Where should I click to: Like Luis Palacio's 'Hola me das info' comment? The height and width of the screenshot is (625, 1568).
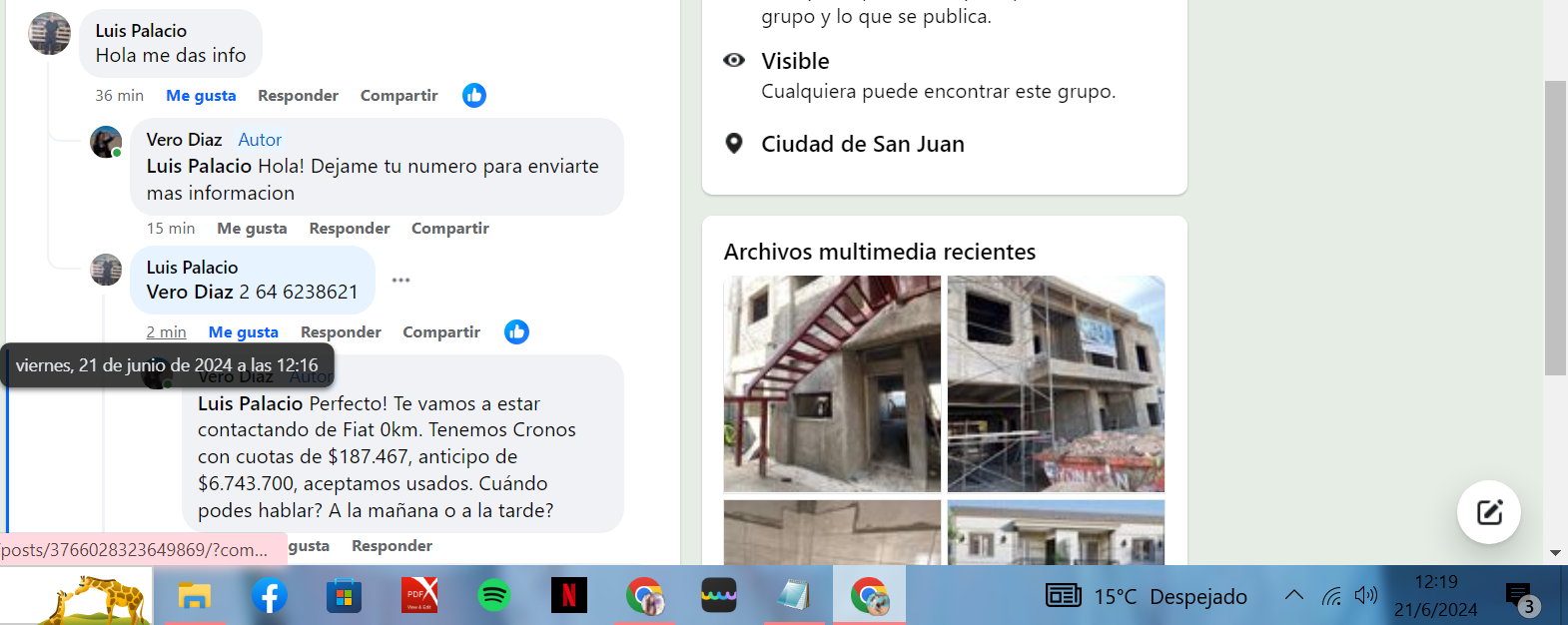201,96
